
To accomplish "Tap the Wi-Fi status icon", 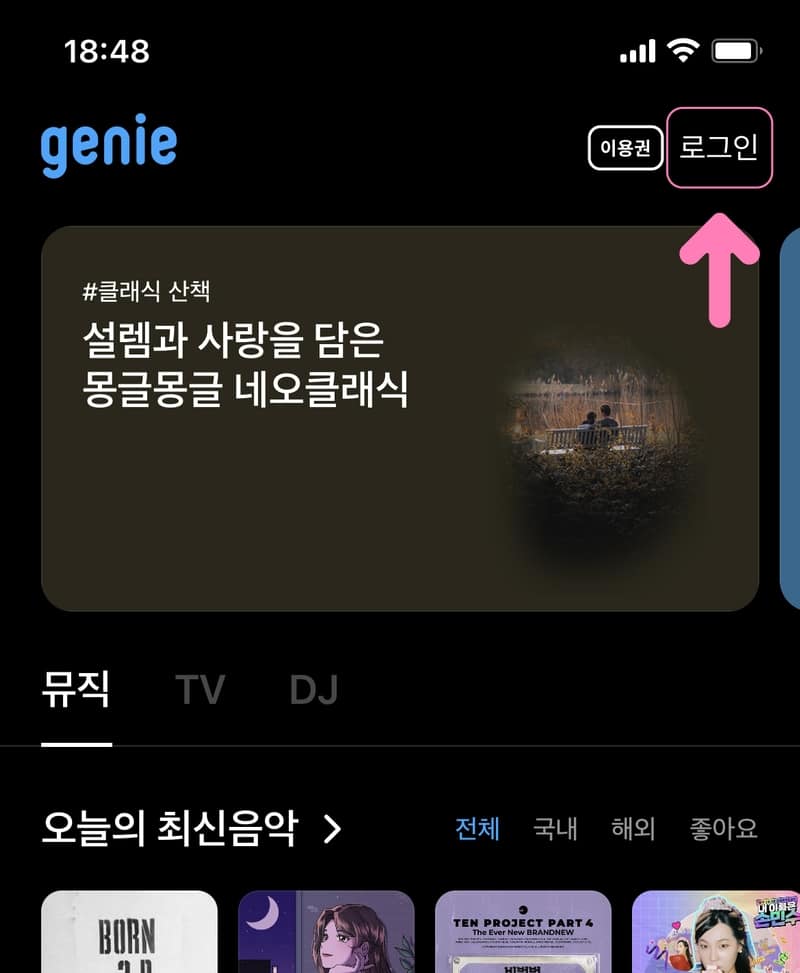I will pyautogui.click(x=684, y=49).
